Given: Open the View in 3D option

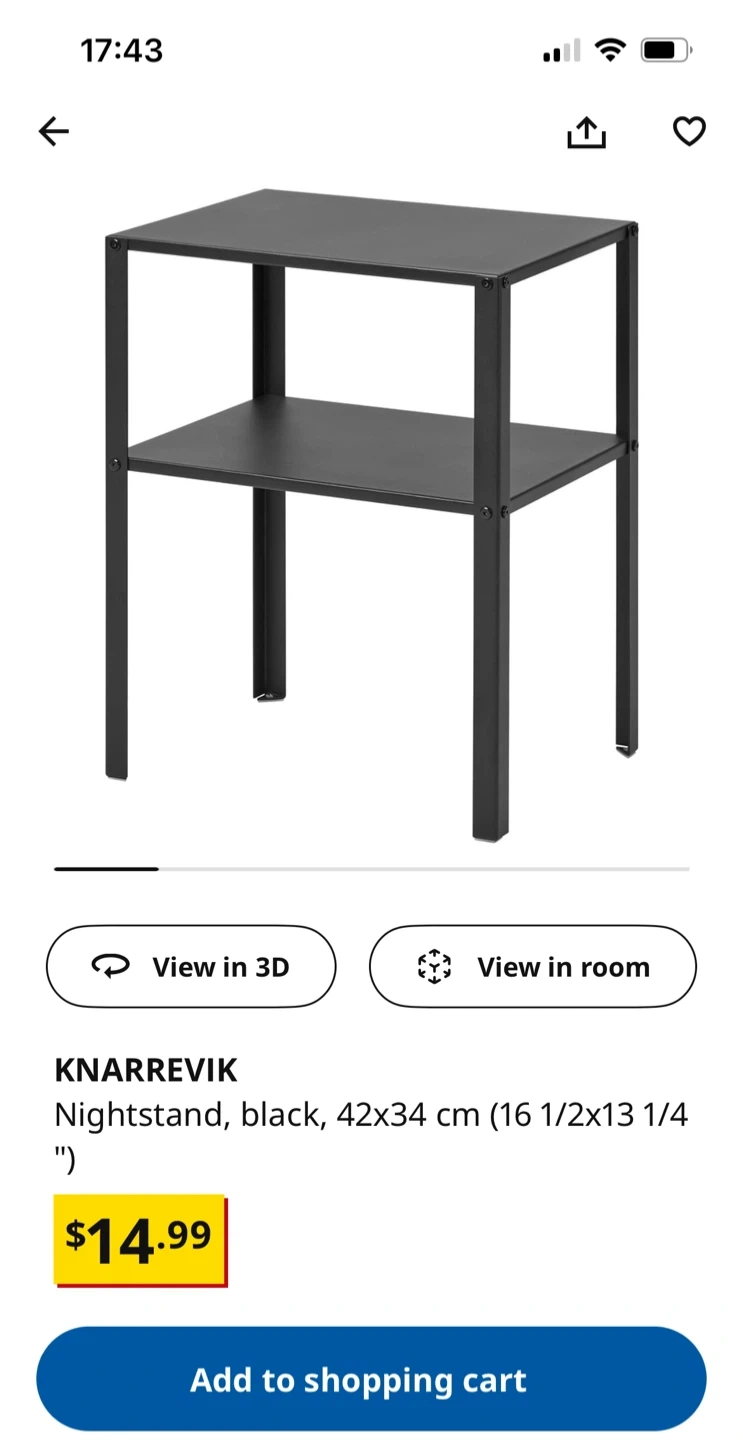Looking at the screenshot, I should [x=191, y=966].
